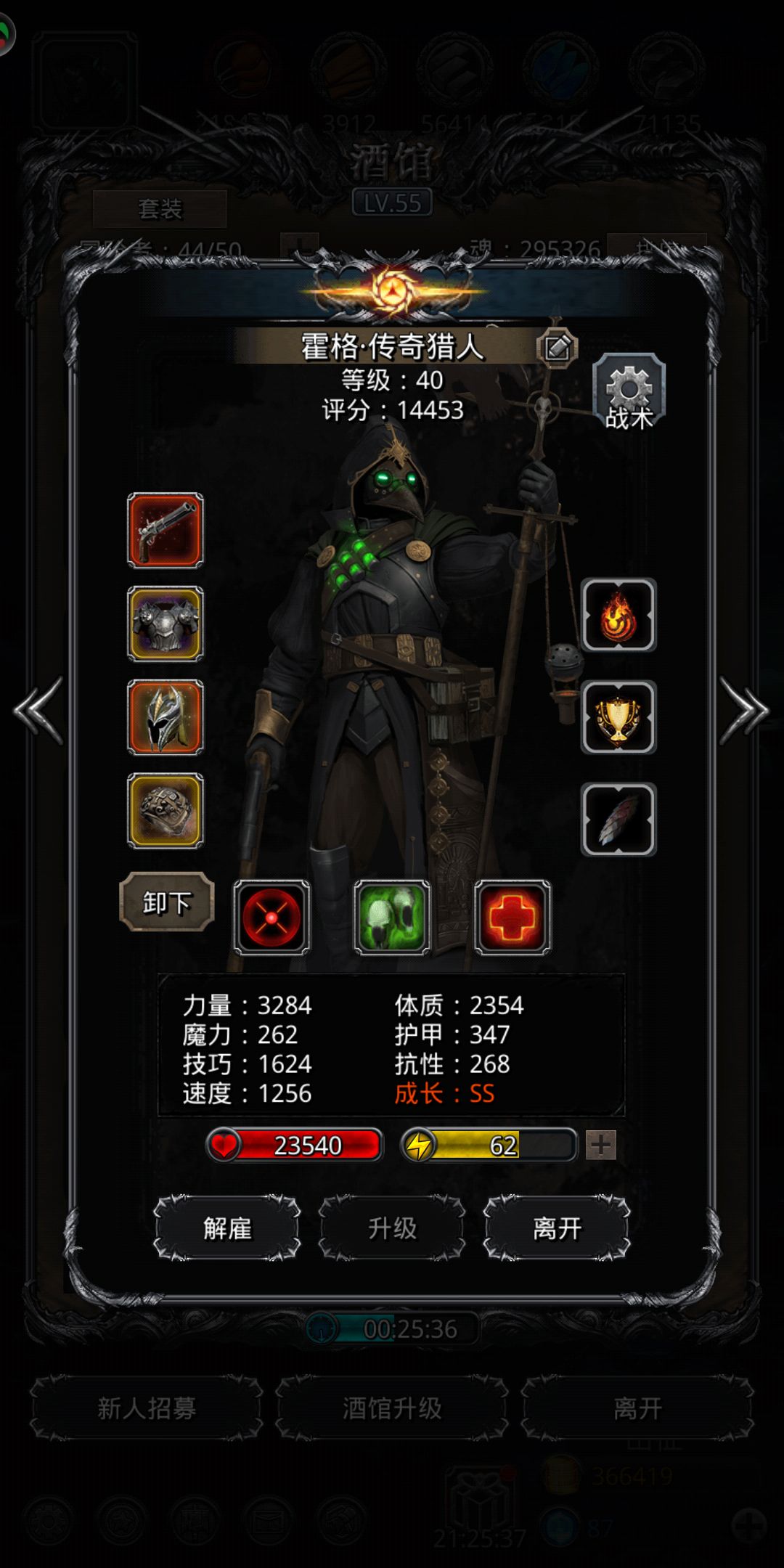View the red cross healing skill
784x1568 pixels.
coord(513,918)
